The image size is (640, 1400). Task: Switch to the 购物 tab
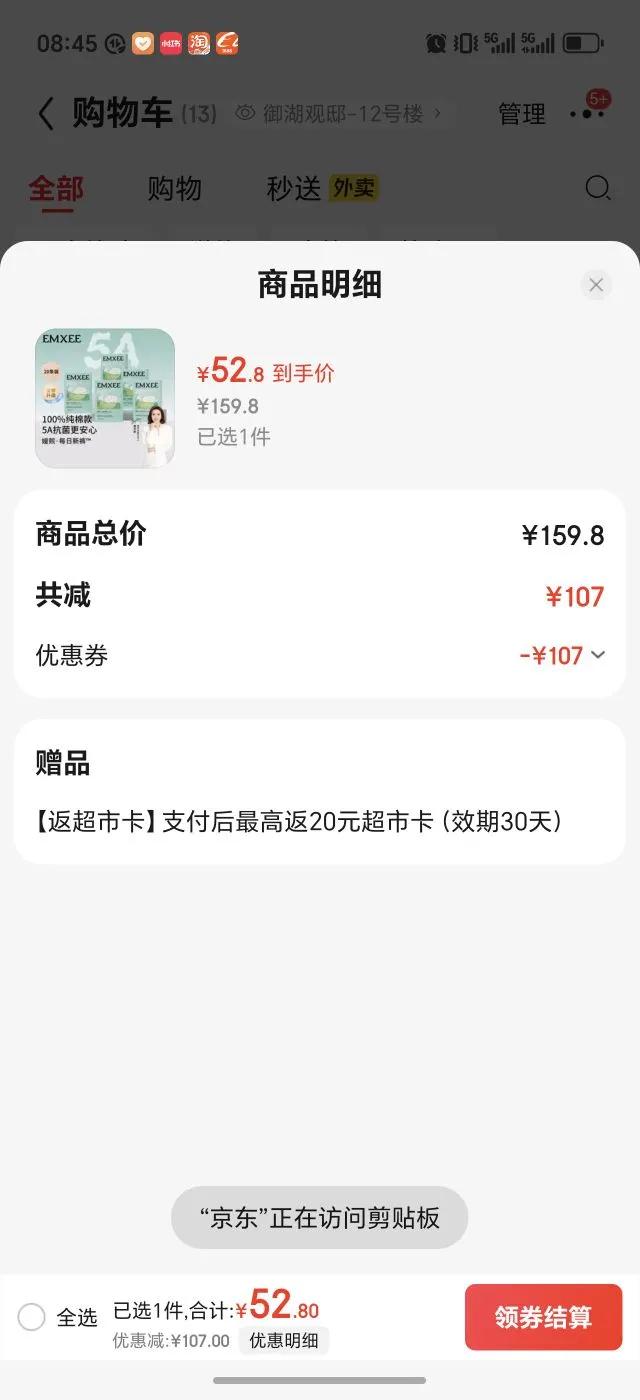(x=174, y=188)
